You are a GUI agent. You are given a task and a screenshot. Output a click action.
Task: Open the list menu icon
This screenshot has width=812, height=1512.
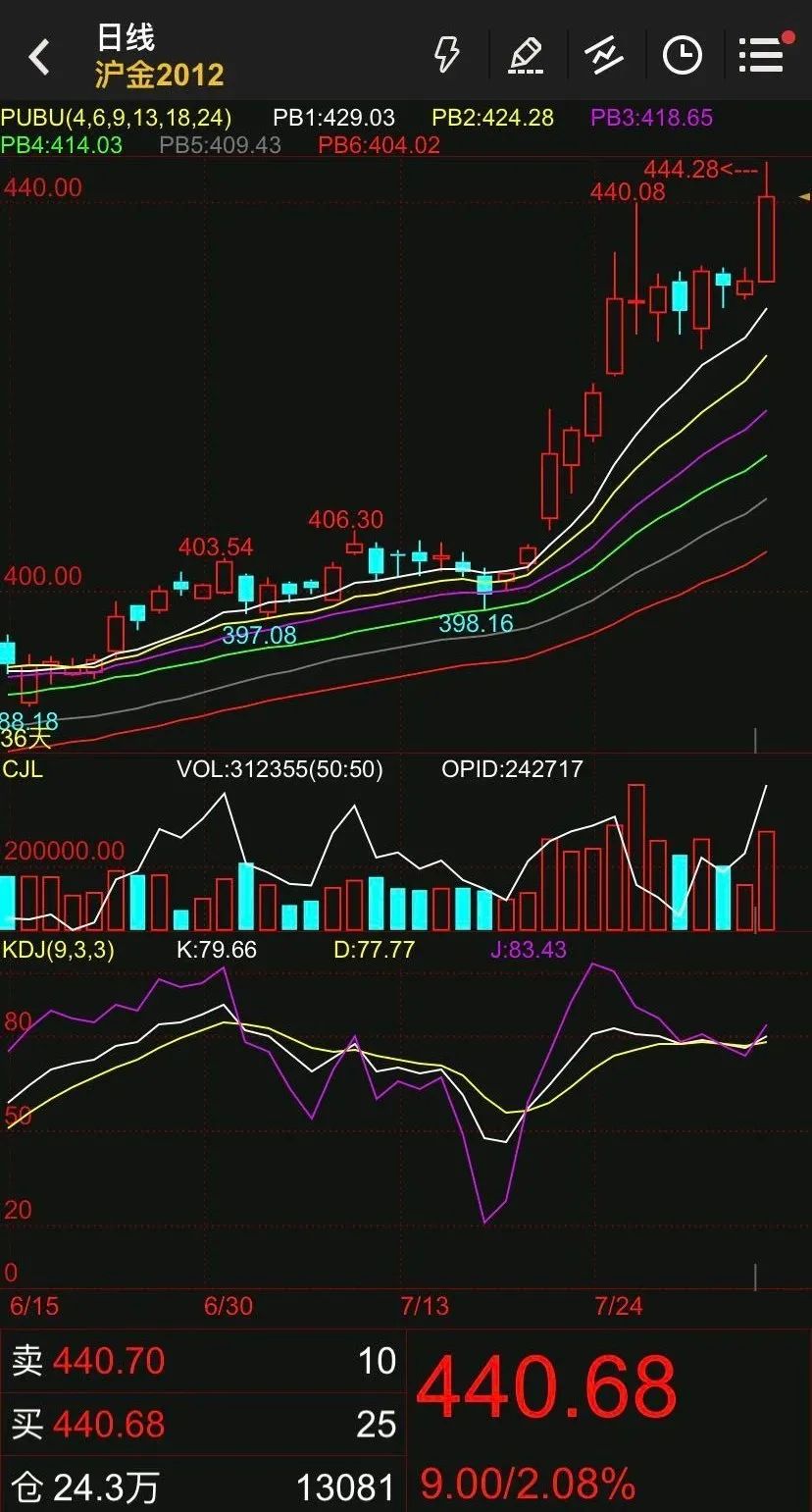pos(762,55)
